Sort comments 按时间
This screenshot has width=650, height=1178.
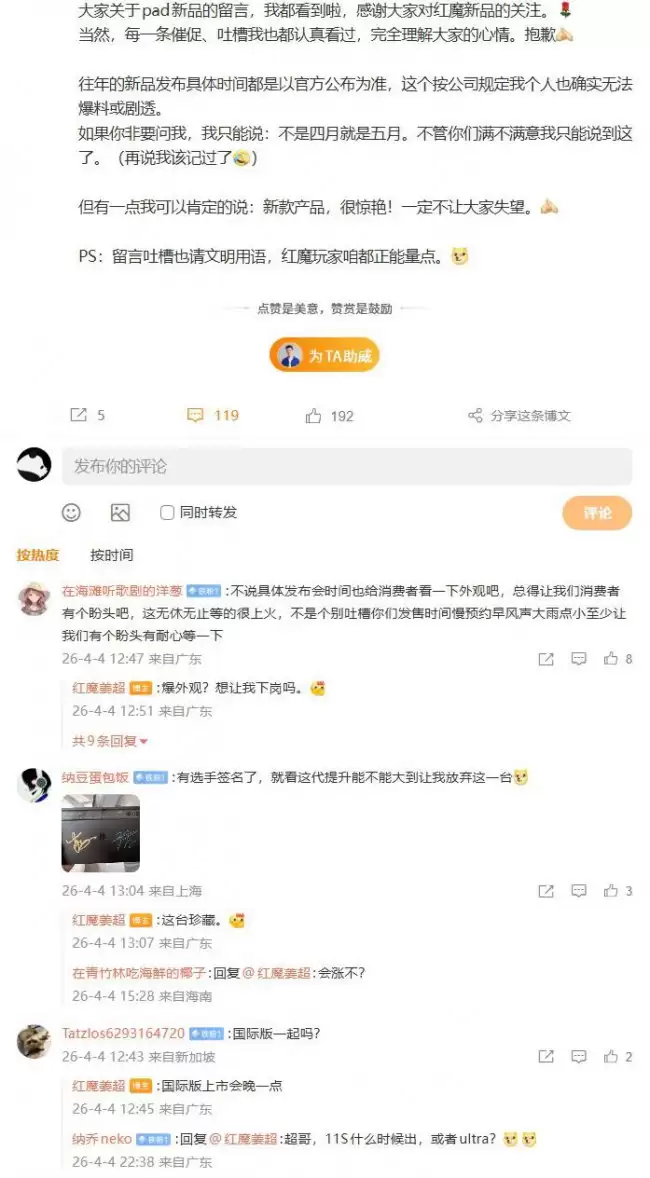[111, 554]
